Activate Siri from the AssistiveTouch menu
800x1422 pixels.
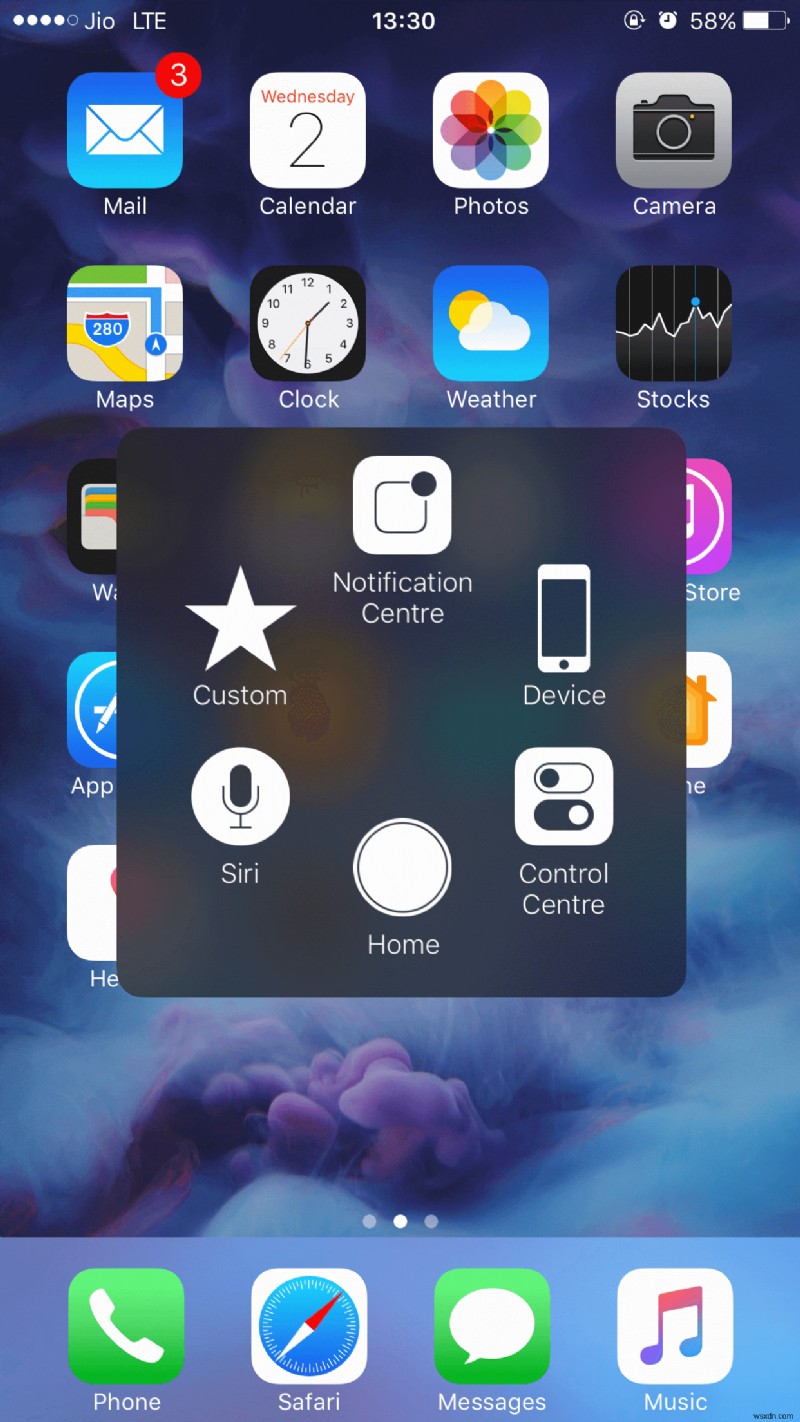pos(240,796)
